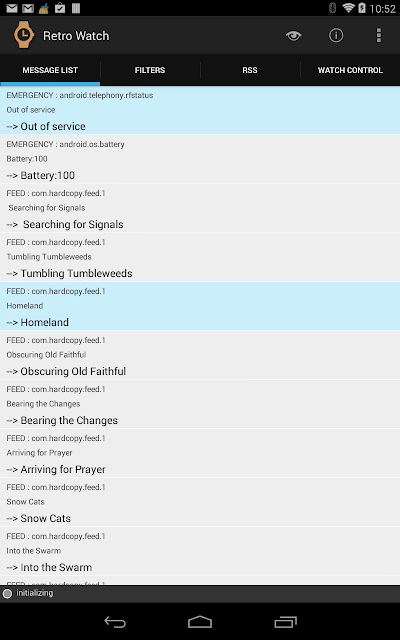Tap the Homeland feed message

coord(200,306)
